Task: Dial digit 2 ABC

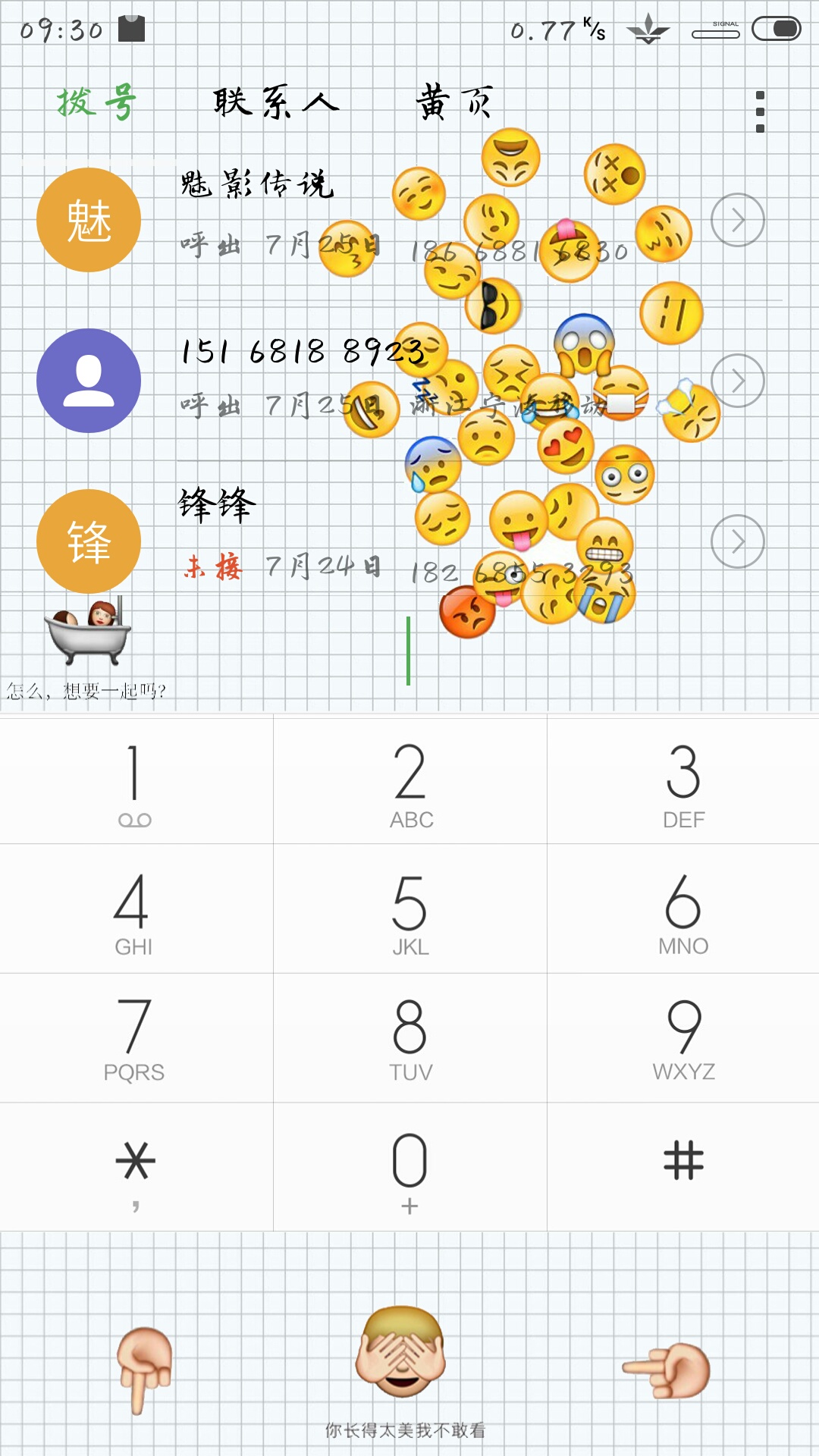Action: point(410,781)
